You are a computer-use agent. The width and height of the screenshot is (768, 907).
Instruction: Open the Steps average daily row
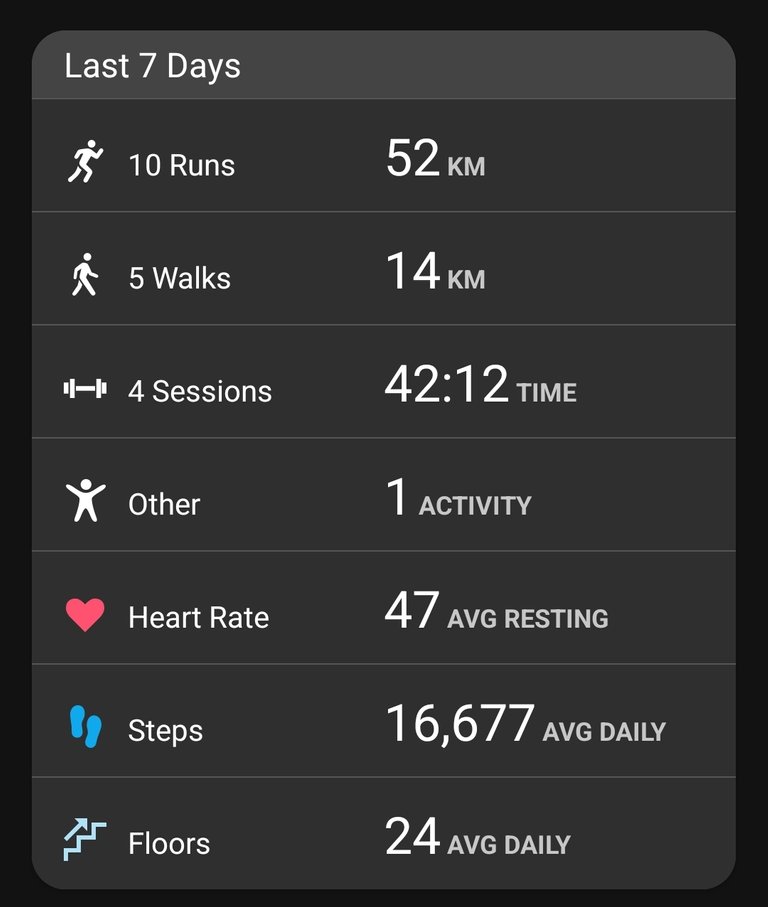point(383,725)
